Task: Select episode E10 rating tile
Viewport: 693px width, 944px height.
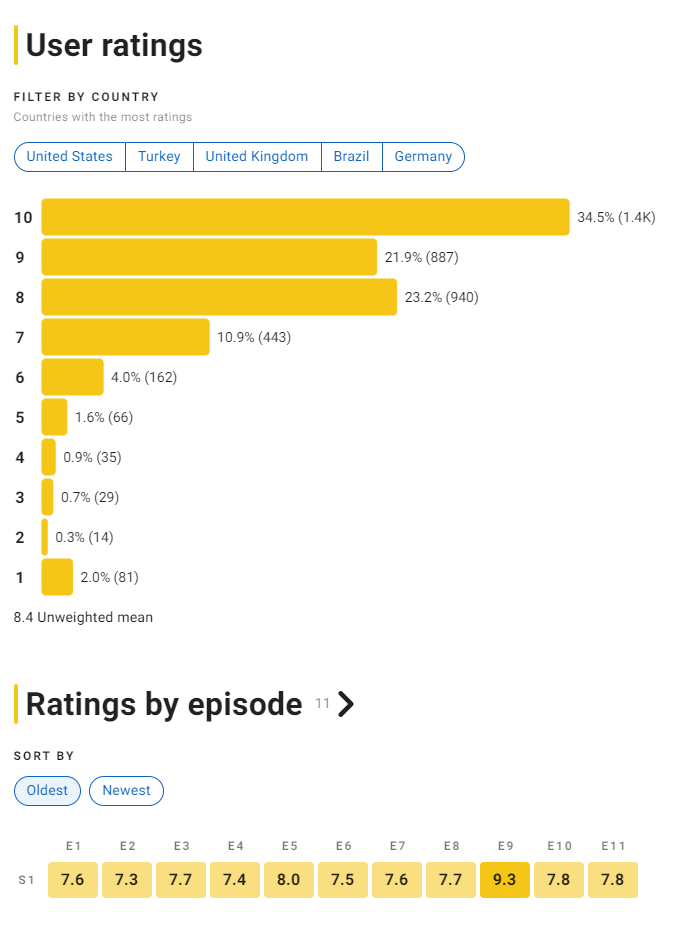Action: [559, 880]
